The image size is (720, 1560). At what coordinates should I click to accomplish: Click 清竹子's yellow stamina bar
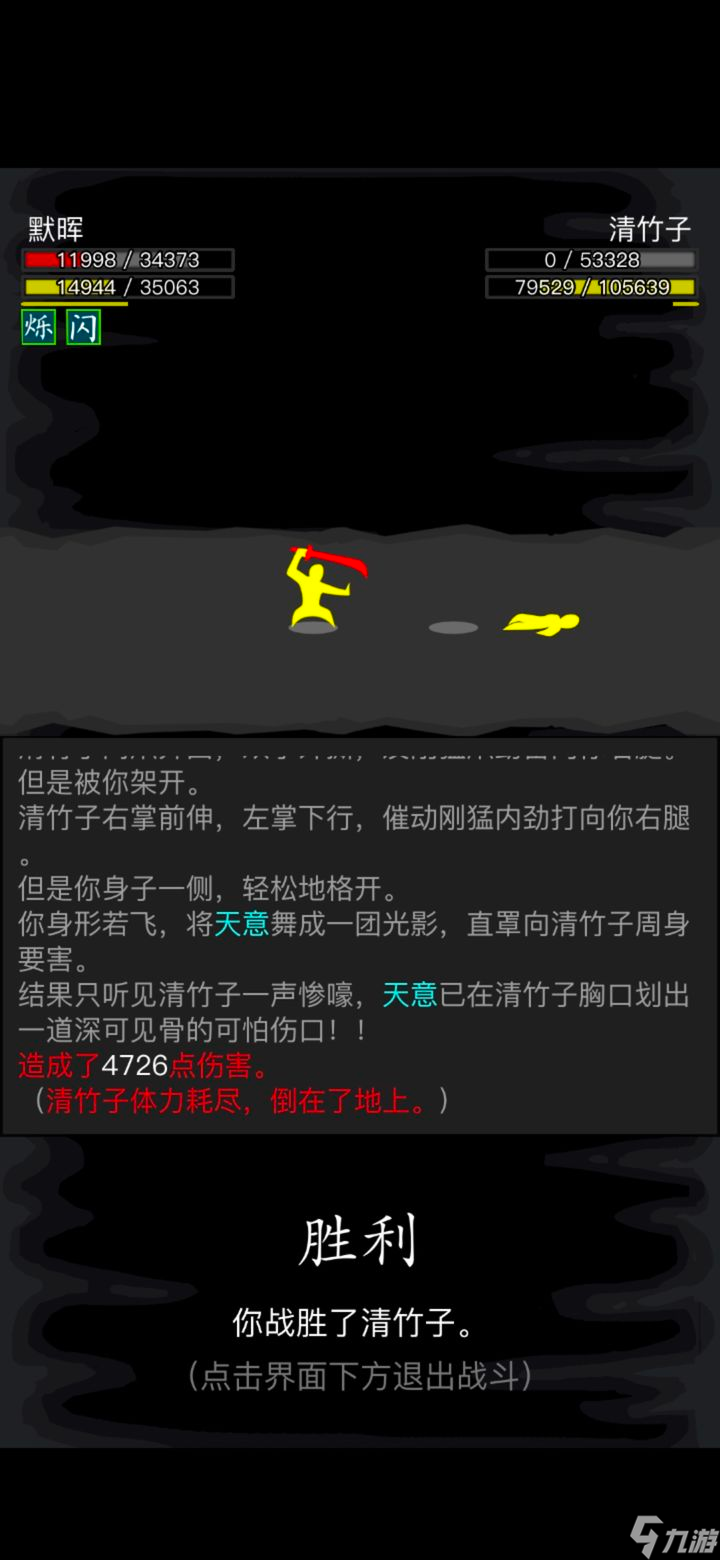coord(590,287)
